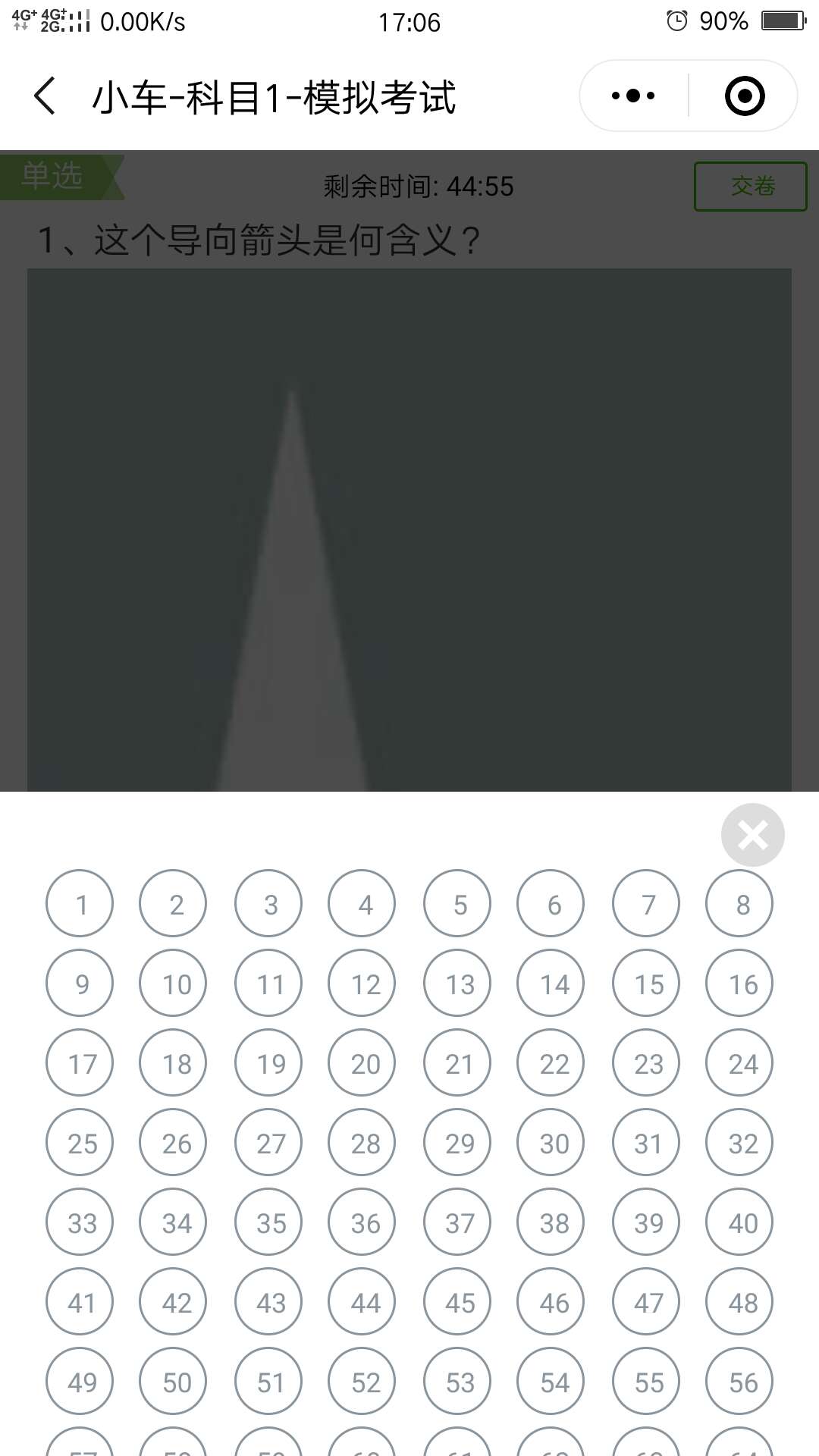
Task: Submit the exam with 交卷 button
Action: point(750,187)
